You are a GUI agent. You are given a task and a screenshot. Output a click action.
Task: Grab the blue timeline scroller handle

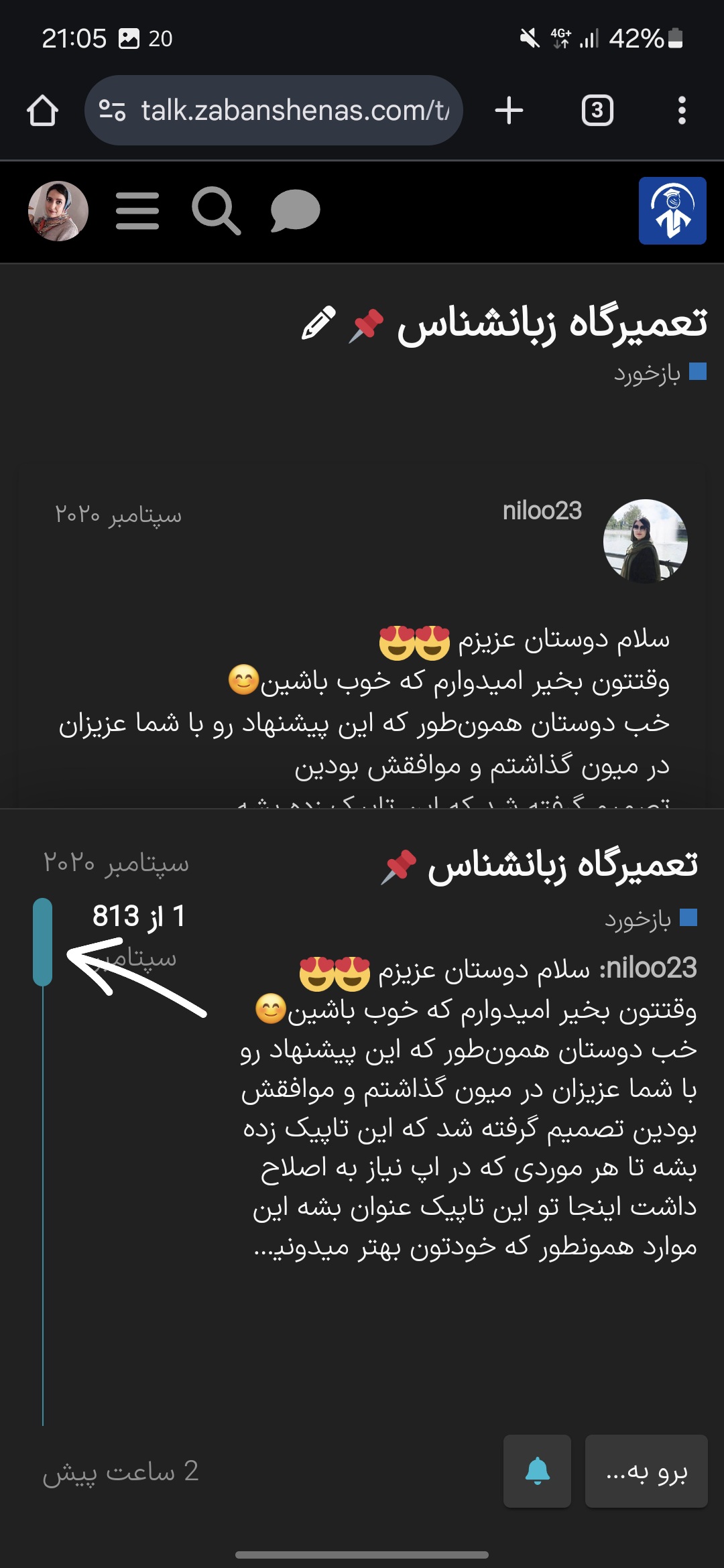coord(43,942)
